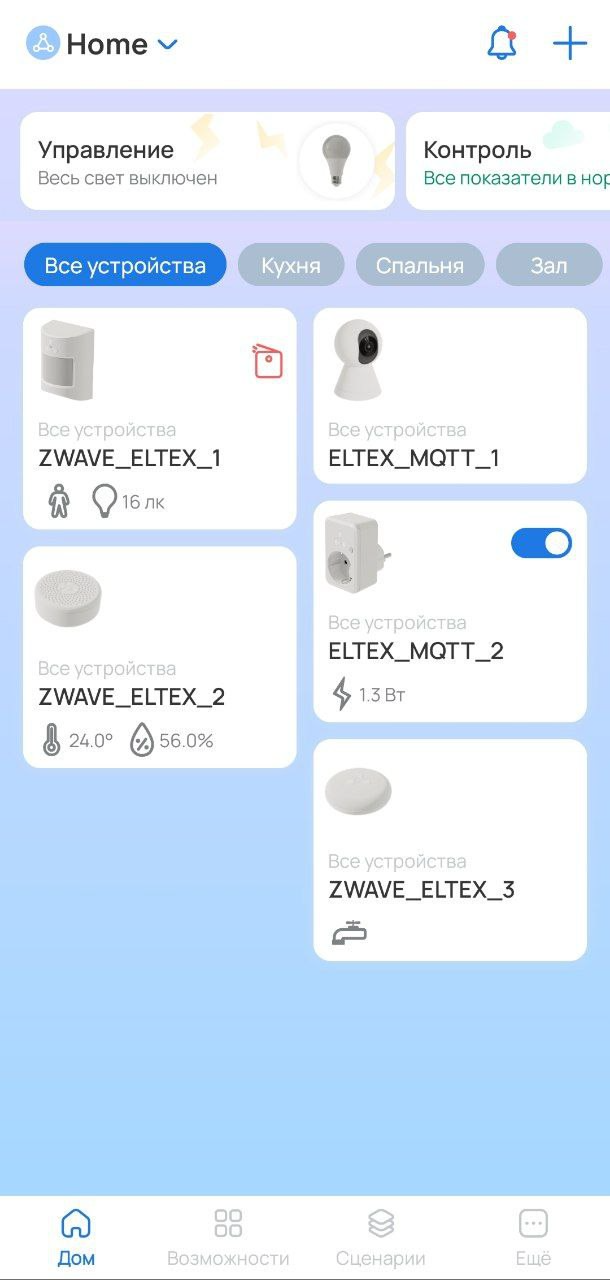Show devices in the Зал room
This screenshot has width=610, height=1280.
pos(549,265)
